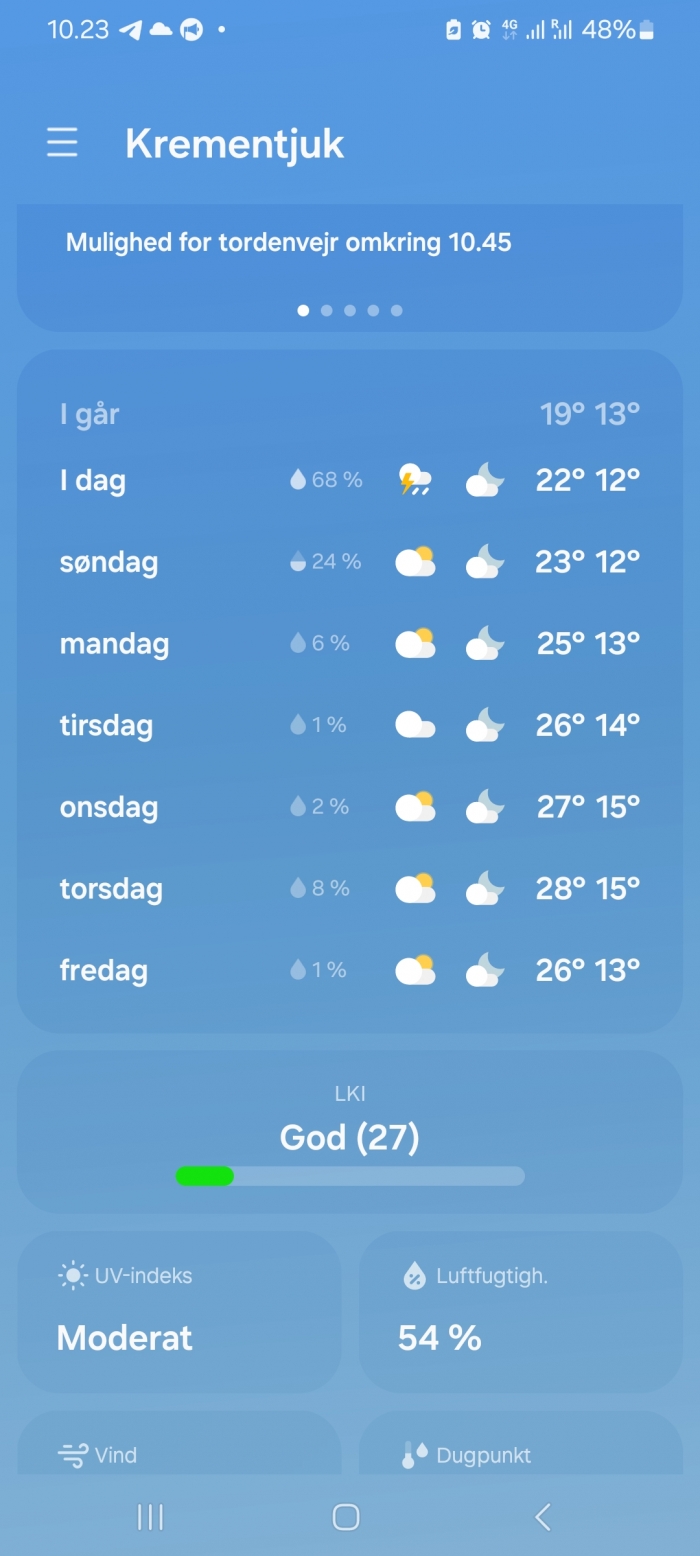Screen dimensions: 700x1556
Task: Open the LKI air quality card
Action: (350, 1132)
